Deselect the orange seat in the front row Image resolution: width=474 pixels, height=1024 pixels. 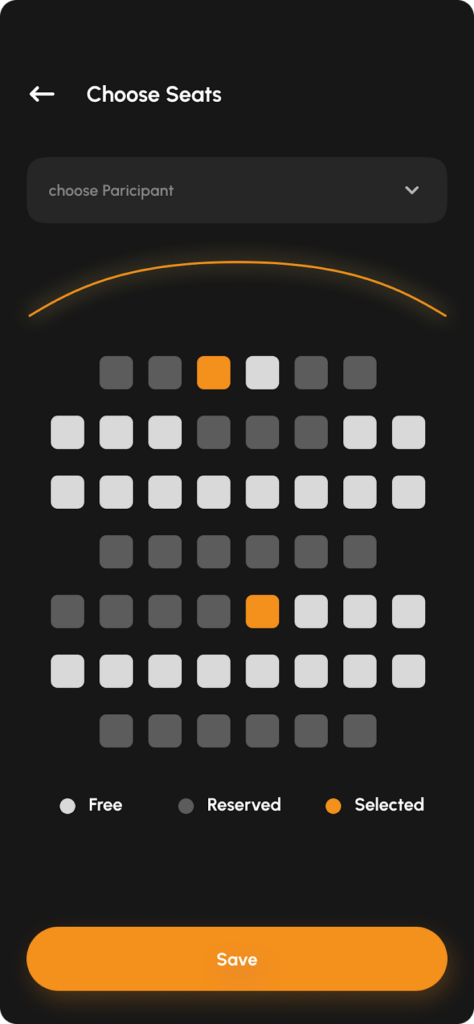tap(213, 372)
